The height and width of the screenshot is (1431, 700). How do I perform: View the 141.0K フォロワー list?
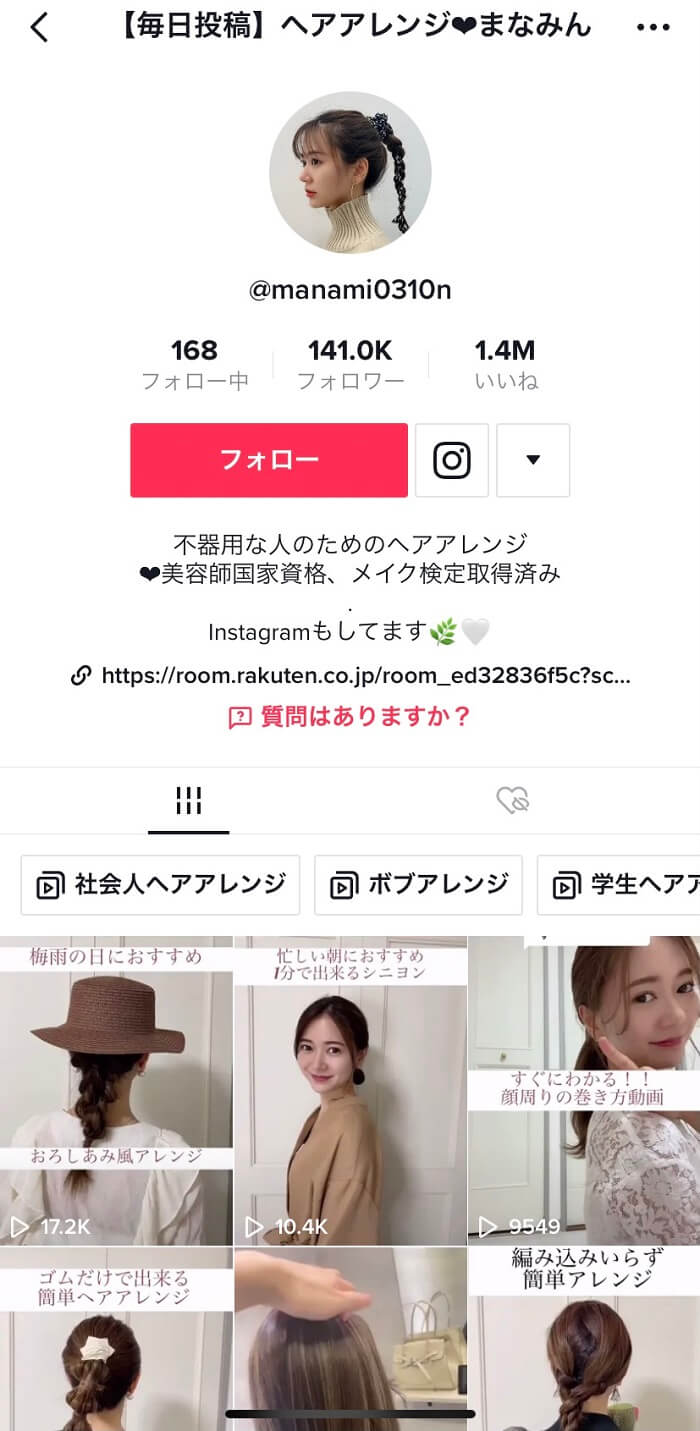(x=350, y=364)
